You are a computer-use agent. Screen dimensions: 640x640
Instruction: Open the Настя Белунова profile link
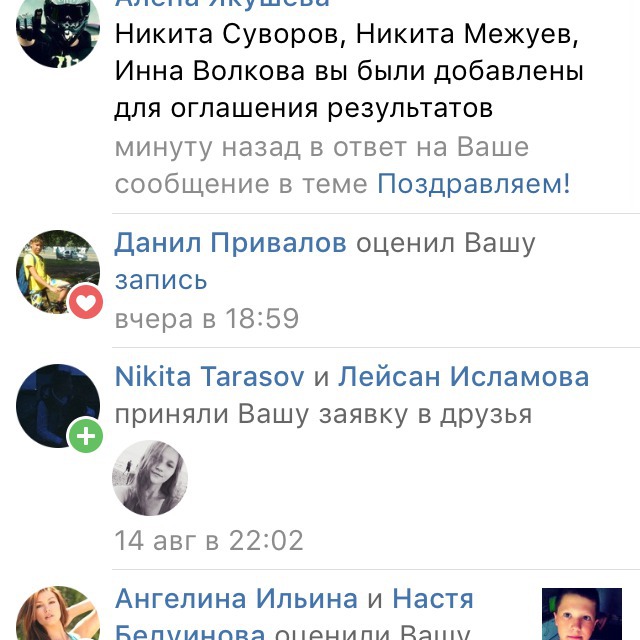(x=432, y=600)
